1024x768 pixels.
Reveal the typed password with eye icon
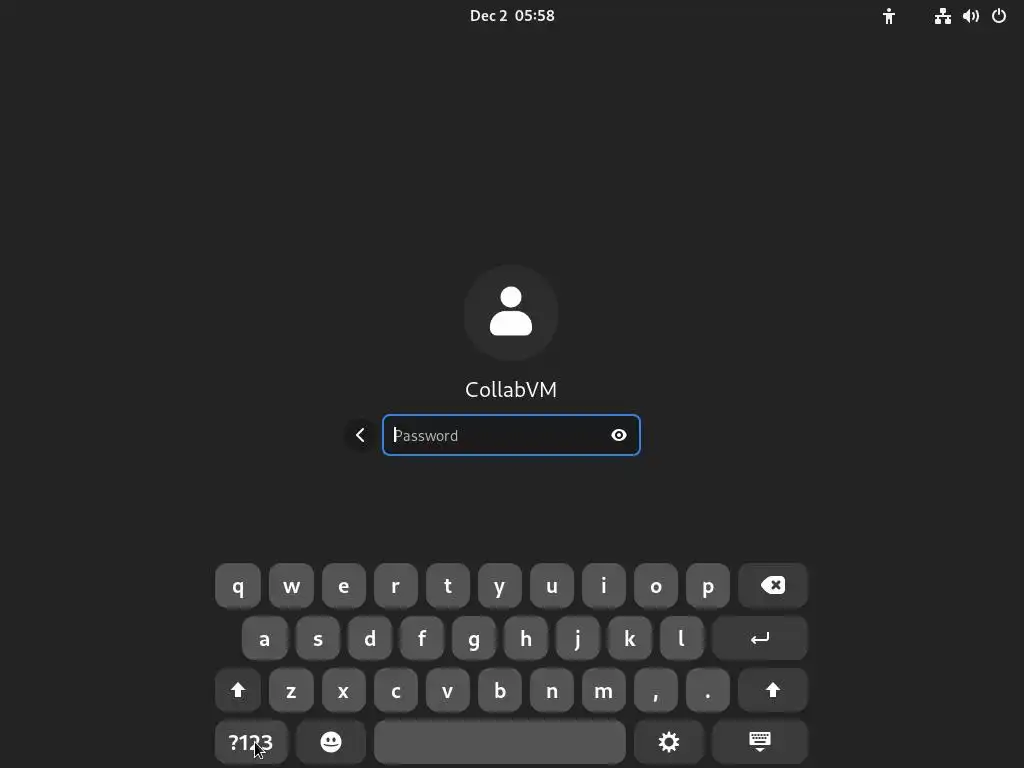(x=619, y=435)
